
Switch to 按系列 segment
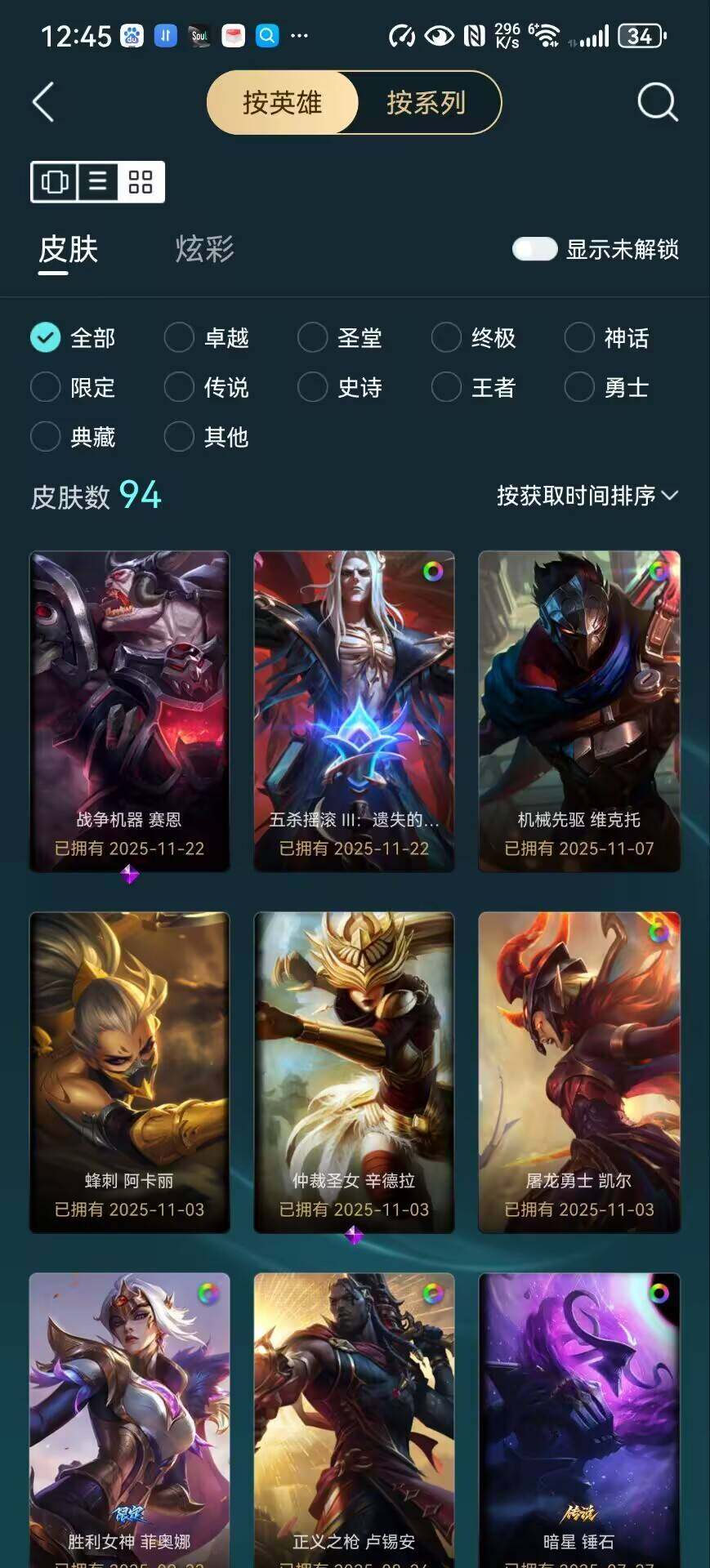[426, 103]
